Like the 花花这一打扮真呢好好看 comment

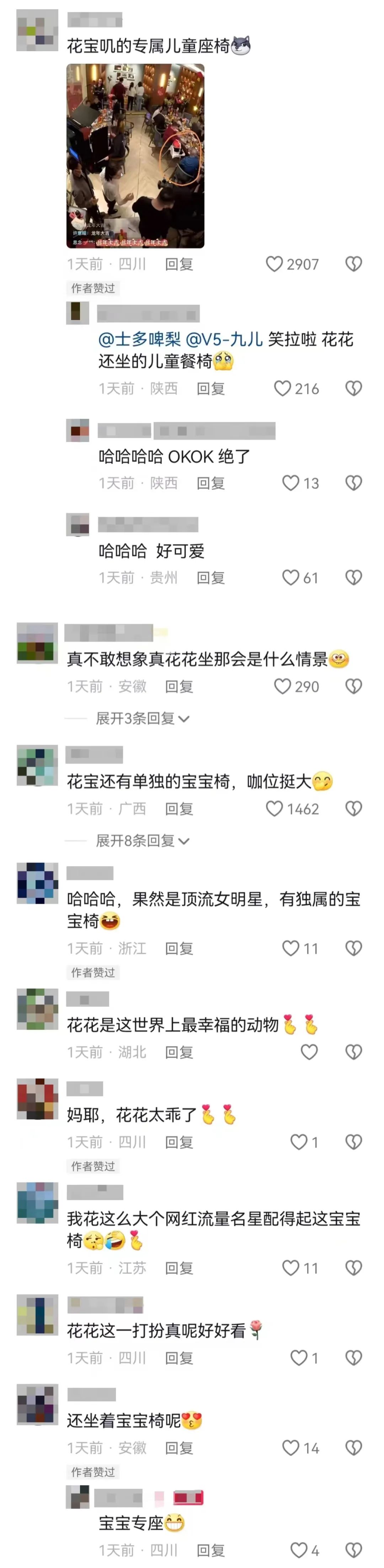point(299,1358)
